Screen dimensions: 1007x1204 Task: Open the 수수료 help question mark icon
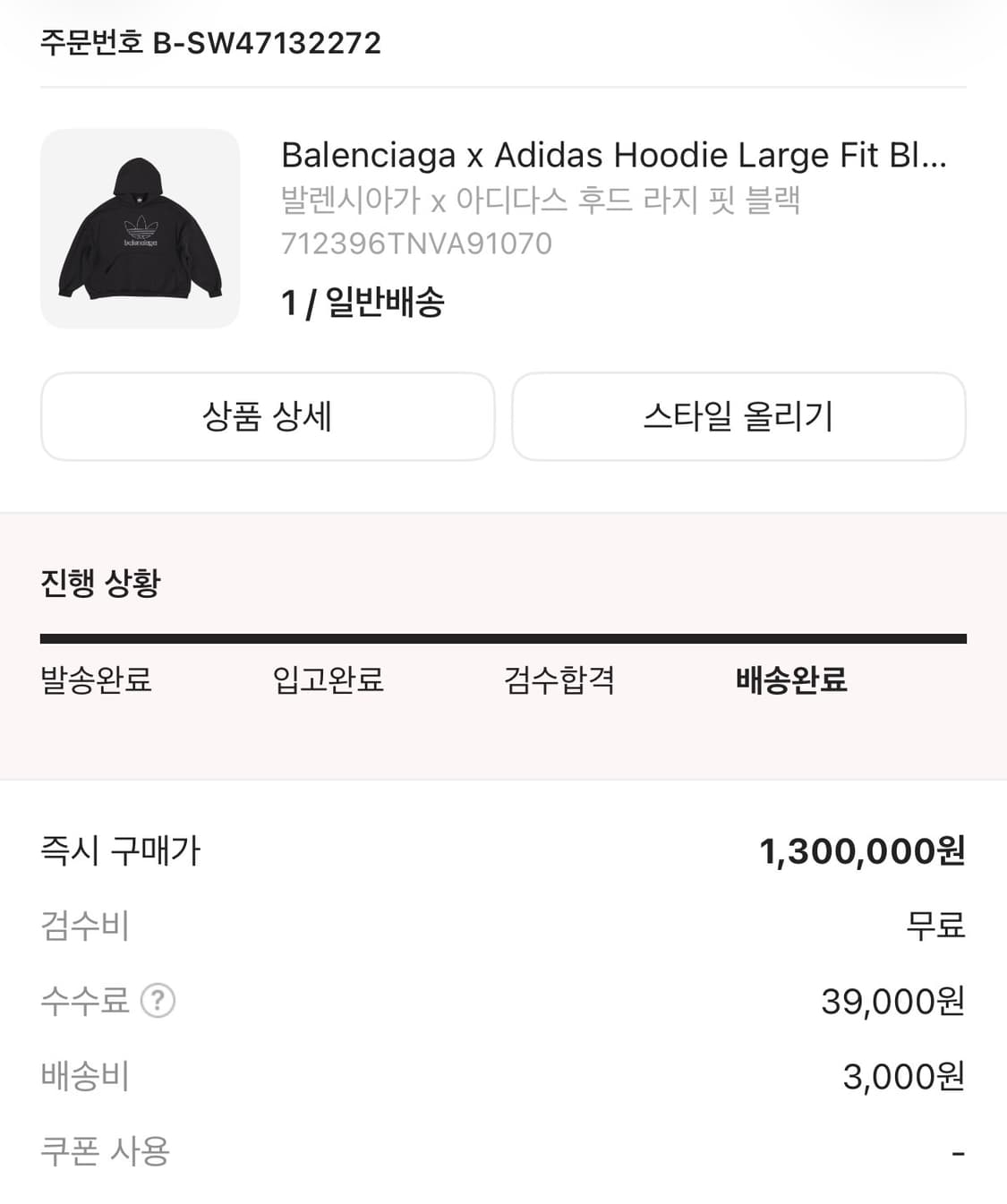click(x=158, y=1002)
